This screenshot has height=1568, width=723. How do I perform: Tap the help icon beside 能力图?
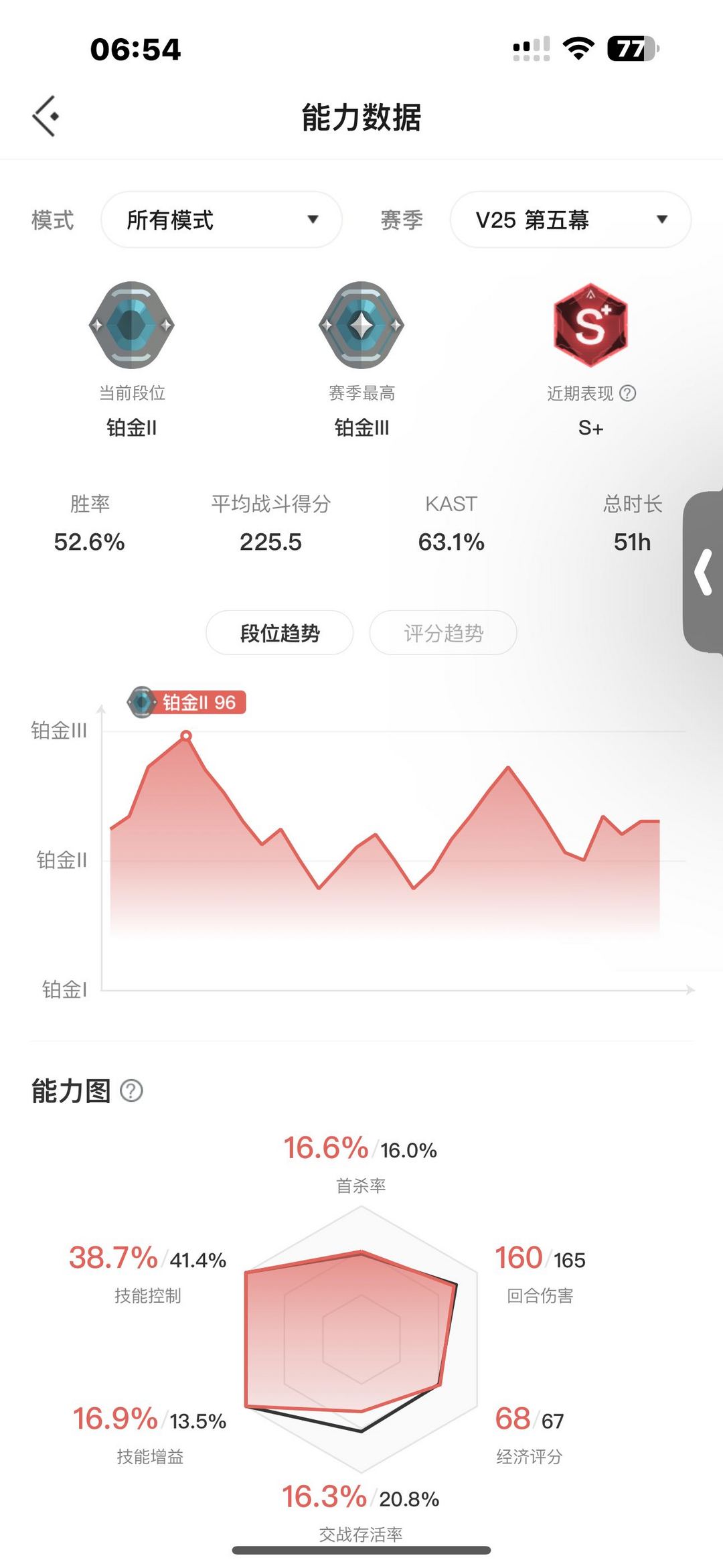click(x=131, y=1091)
